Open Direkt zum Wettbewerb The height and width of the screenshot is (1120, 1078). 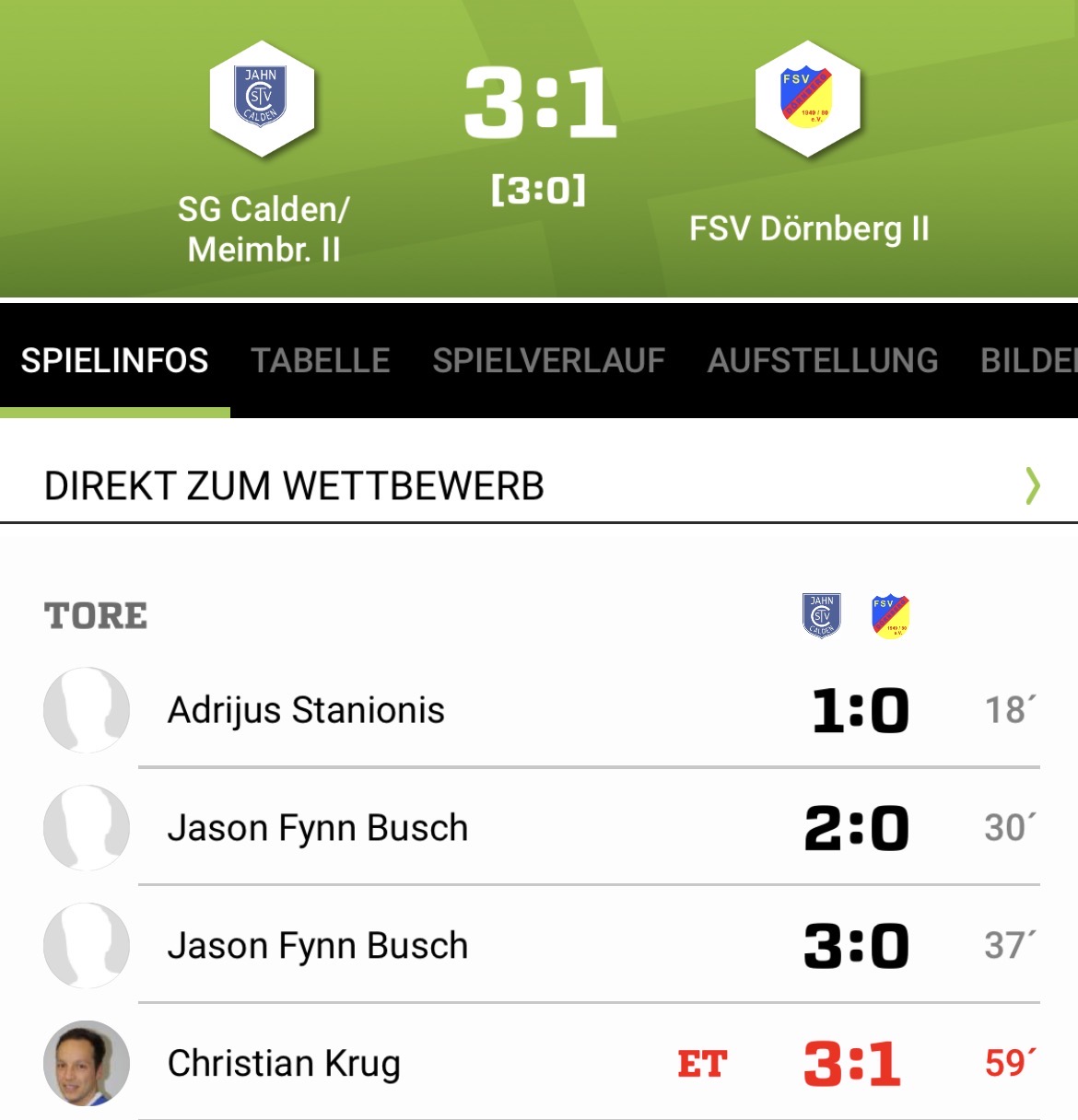point(539,485)
